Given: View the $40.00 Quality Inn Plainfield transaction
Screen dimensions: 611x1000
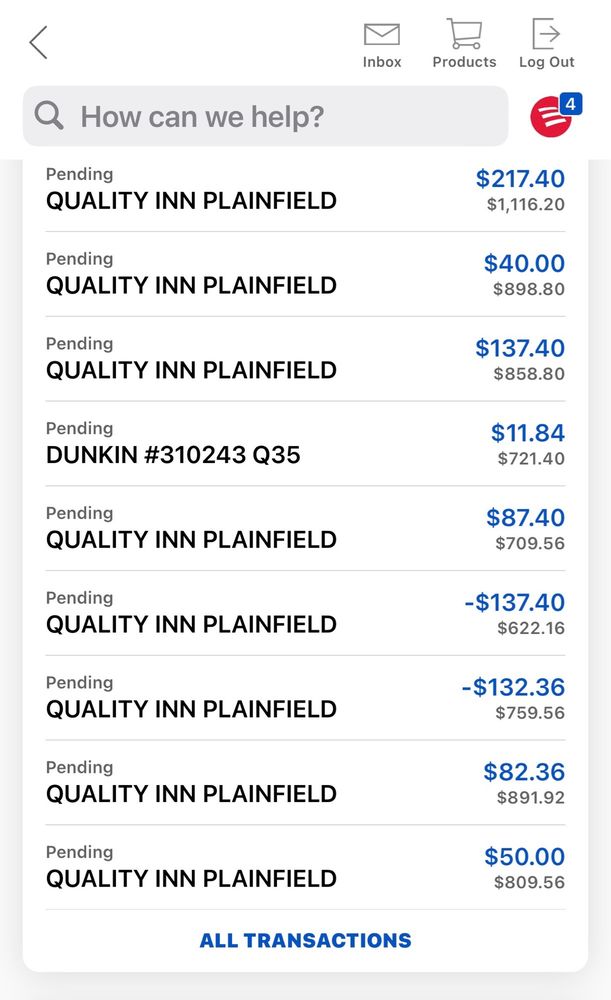Looking at the screenshot, I should pyautogui.click(x=305, y=275).
